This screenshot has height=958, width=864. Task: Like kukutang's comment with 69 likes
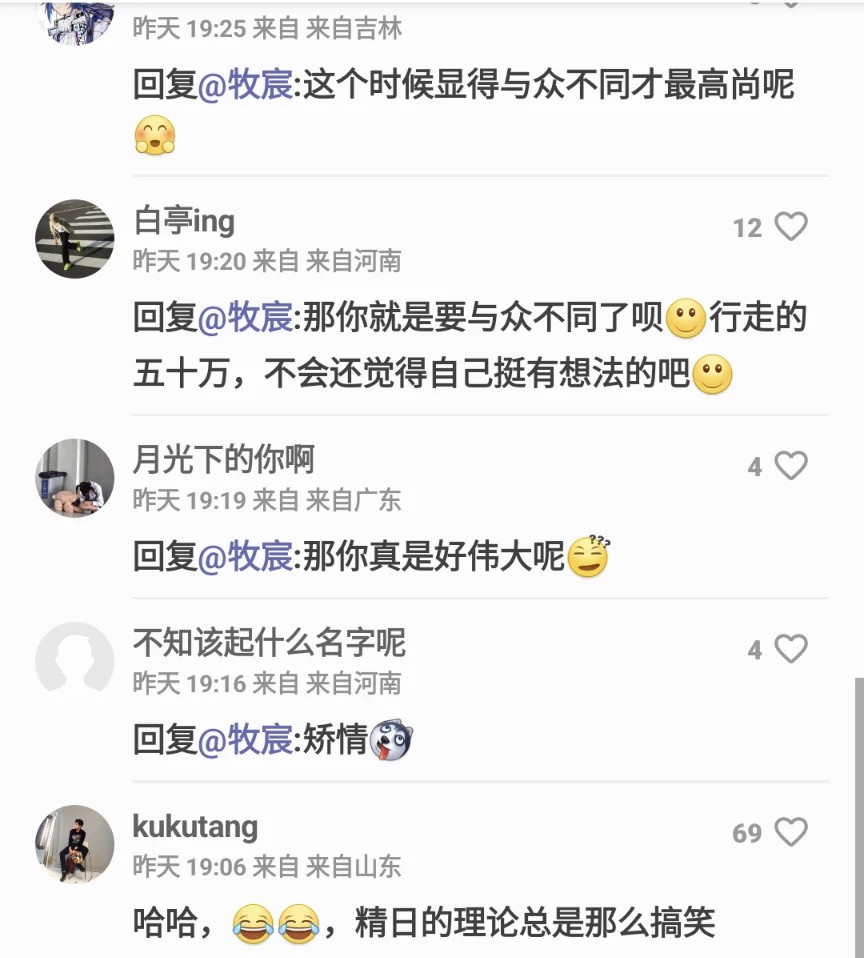coord(792,831)
